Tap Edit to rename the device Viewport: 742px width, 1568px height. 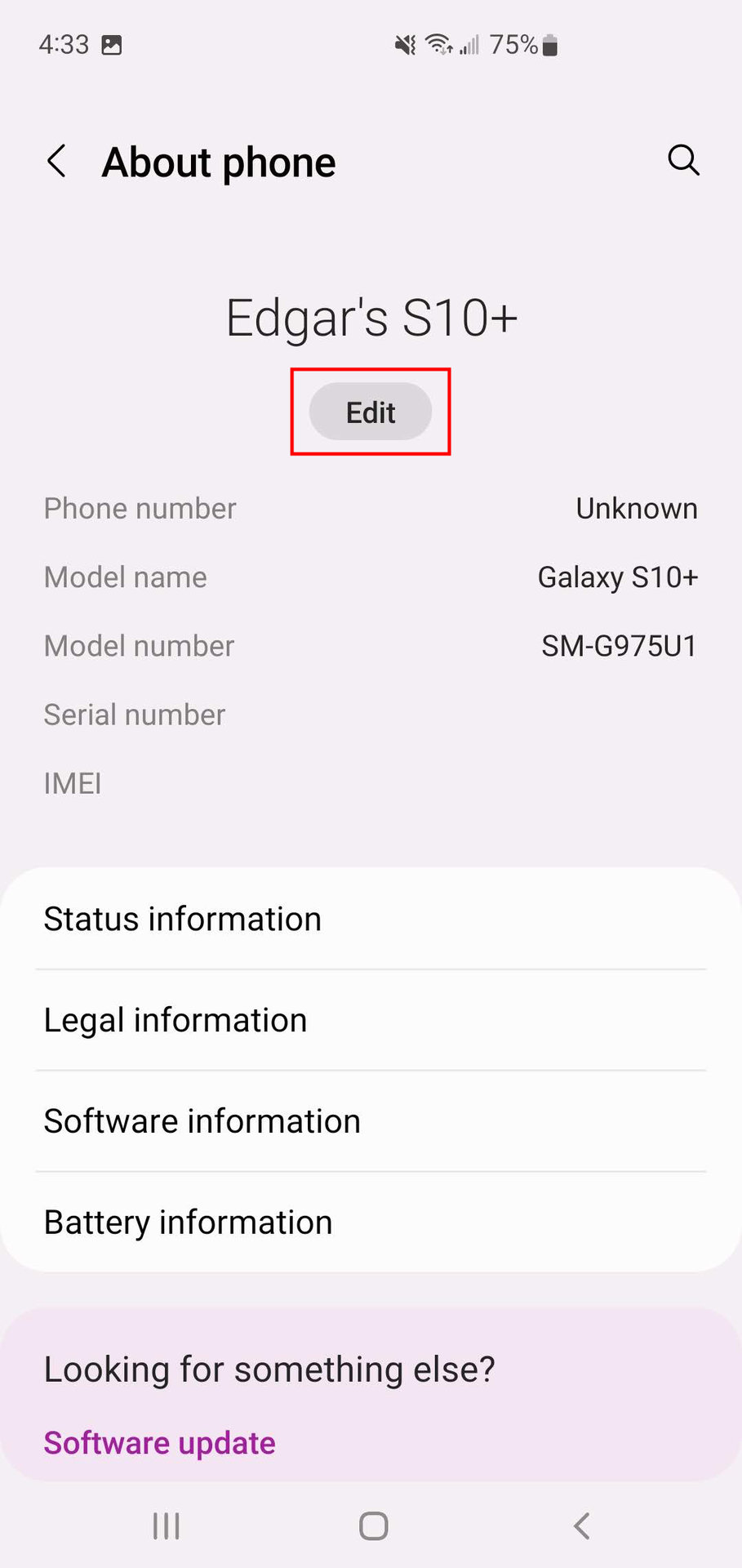371,412
